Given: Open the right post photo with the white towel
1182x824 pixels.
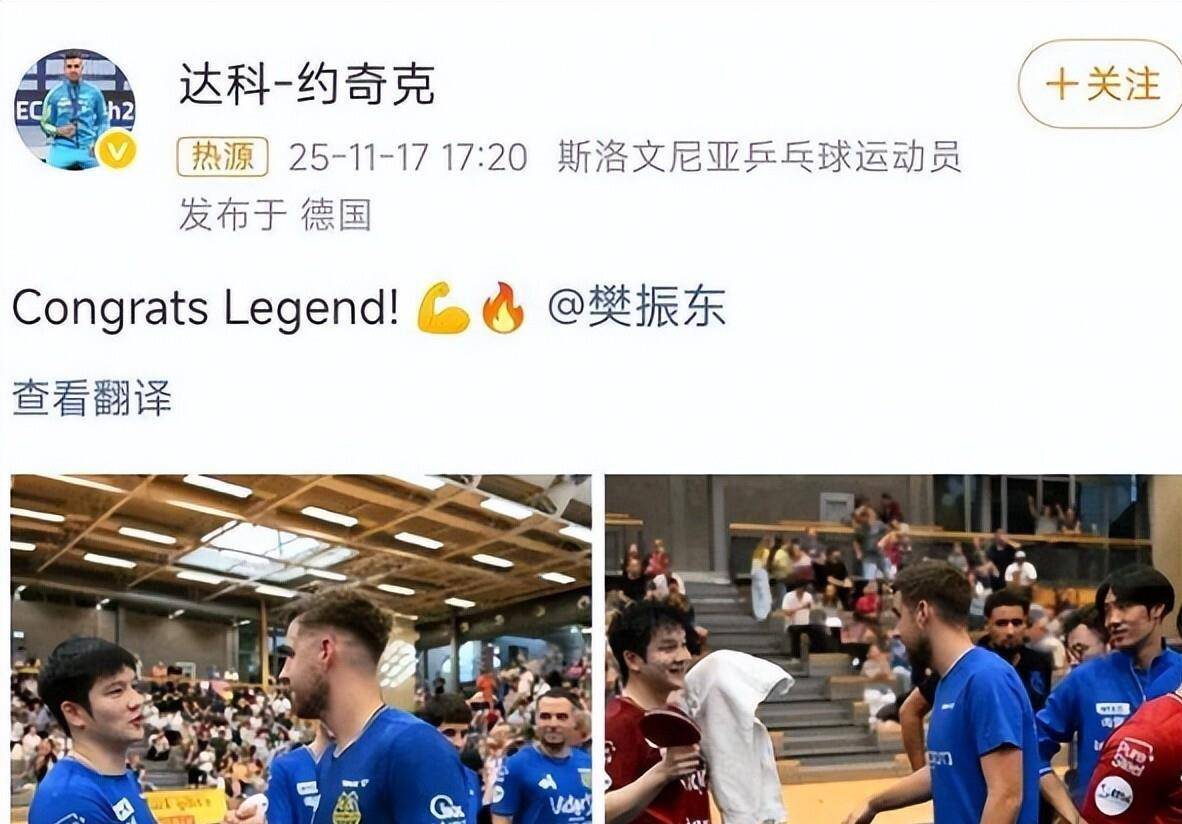Looking at the screenshot, I should (x=893, y=648).
